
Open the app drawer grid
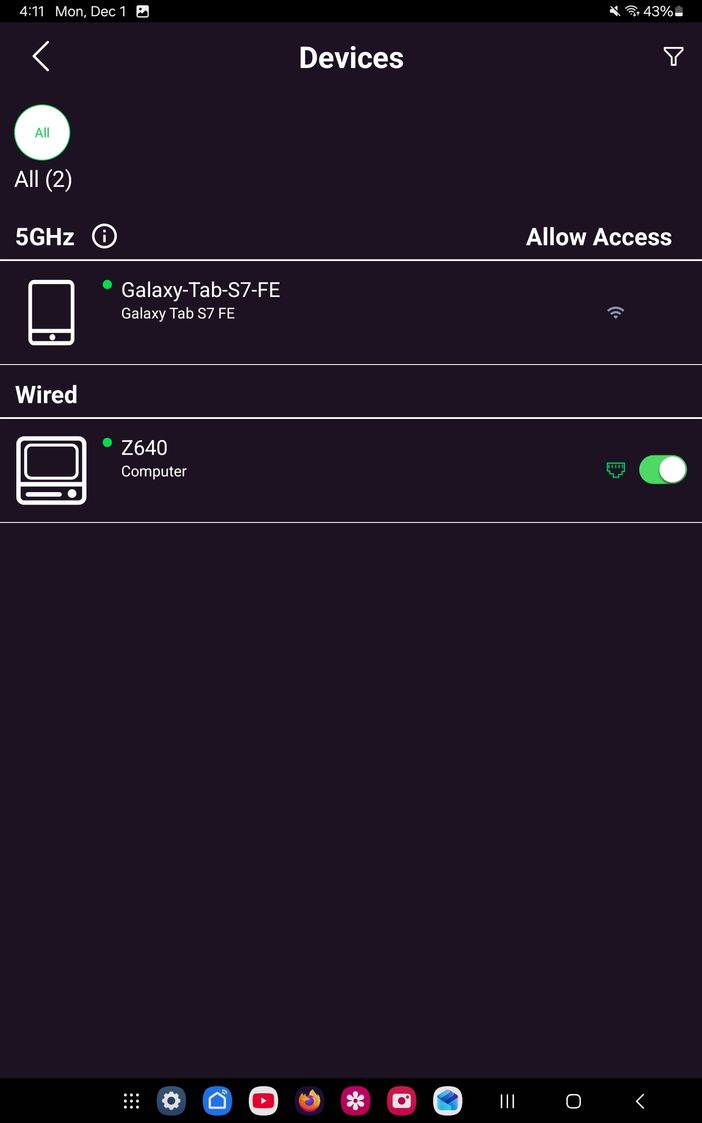click(131, 1101)
